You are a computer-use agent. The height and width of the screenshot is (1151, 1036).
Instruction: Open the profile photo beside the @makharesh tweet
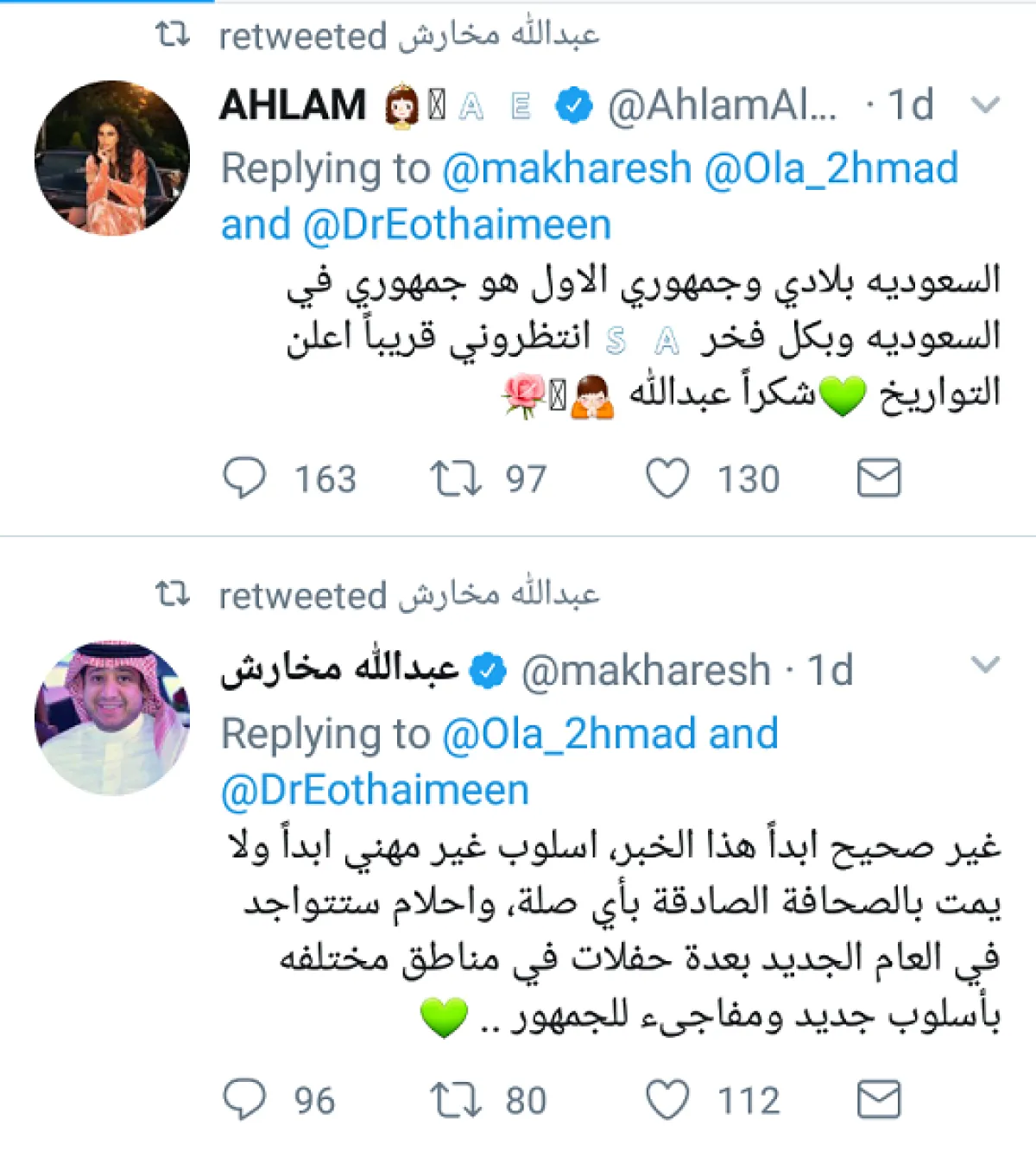coord(112,718)
